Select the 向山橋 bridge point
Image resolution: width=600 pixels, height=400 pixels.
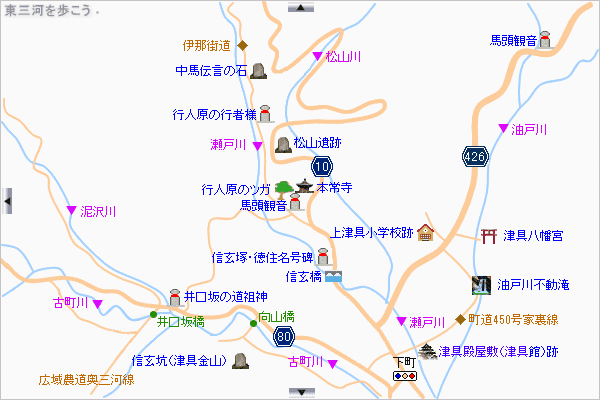[x=253, y=322]
